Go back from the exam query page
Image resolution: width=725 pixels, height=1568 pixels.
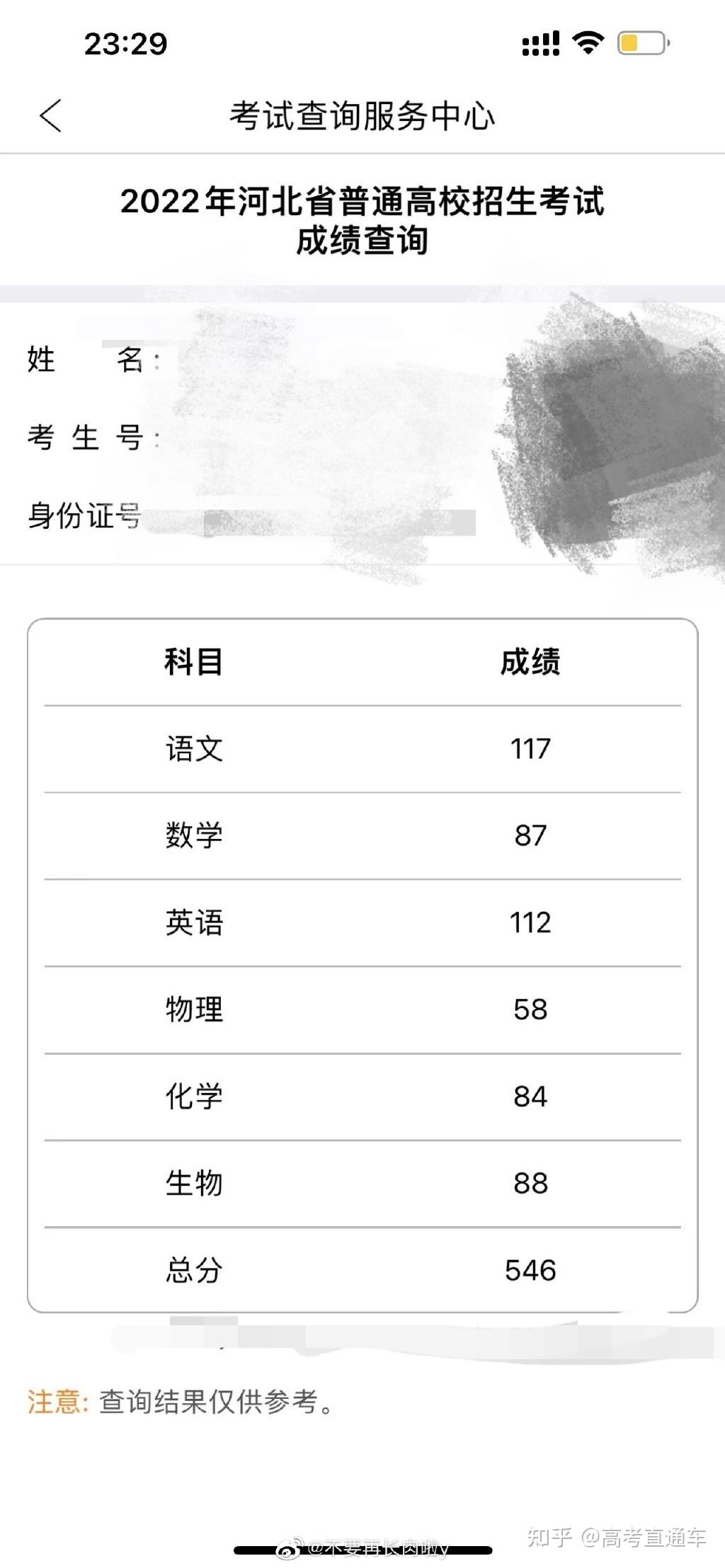click(x=50, y=115)
